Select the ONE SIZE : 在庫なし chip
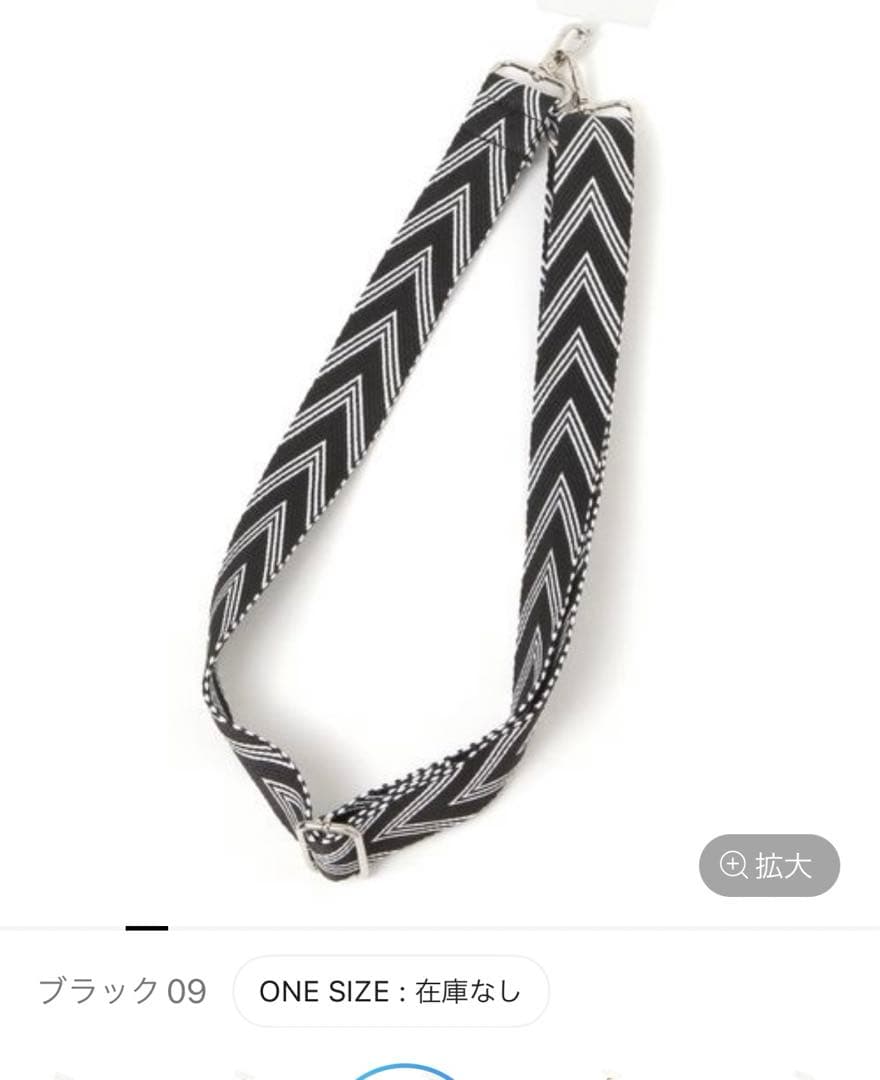This screenshot has width=880, height=1080. 390,991
